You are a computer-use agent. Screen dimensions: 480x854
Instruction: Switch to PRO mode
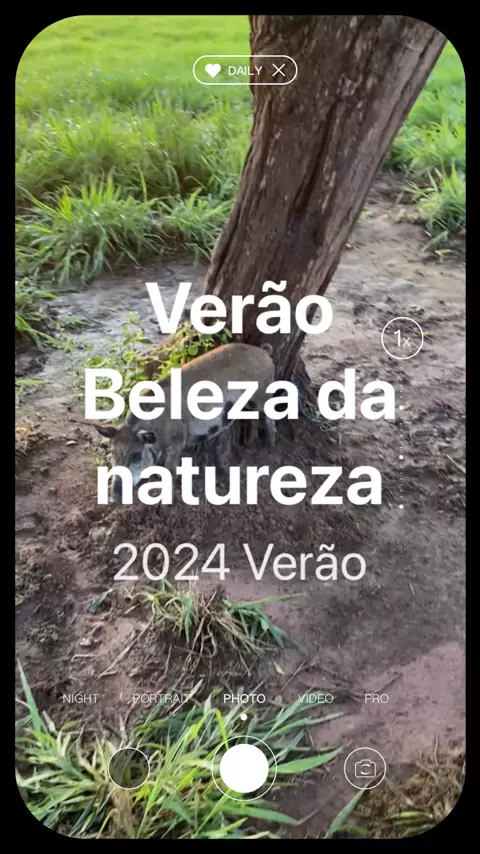click(376, 699)
